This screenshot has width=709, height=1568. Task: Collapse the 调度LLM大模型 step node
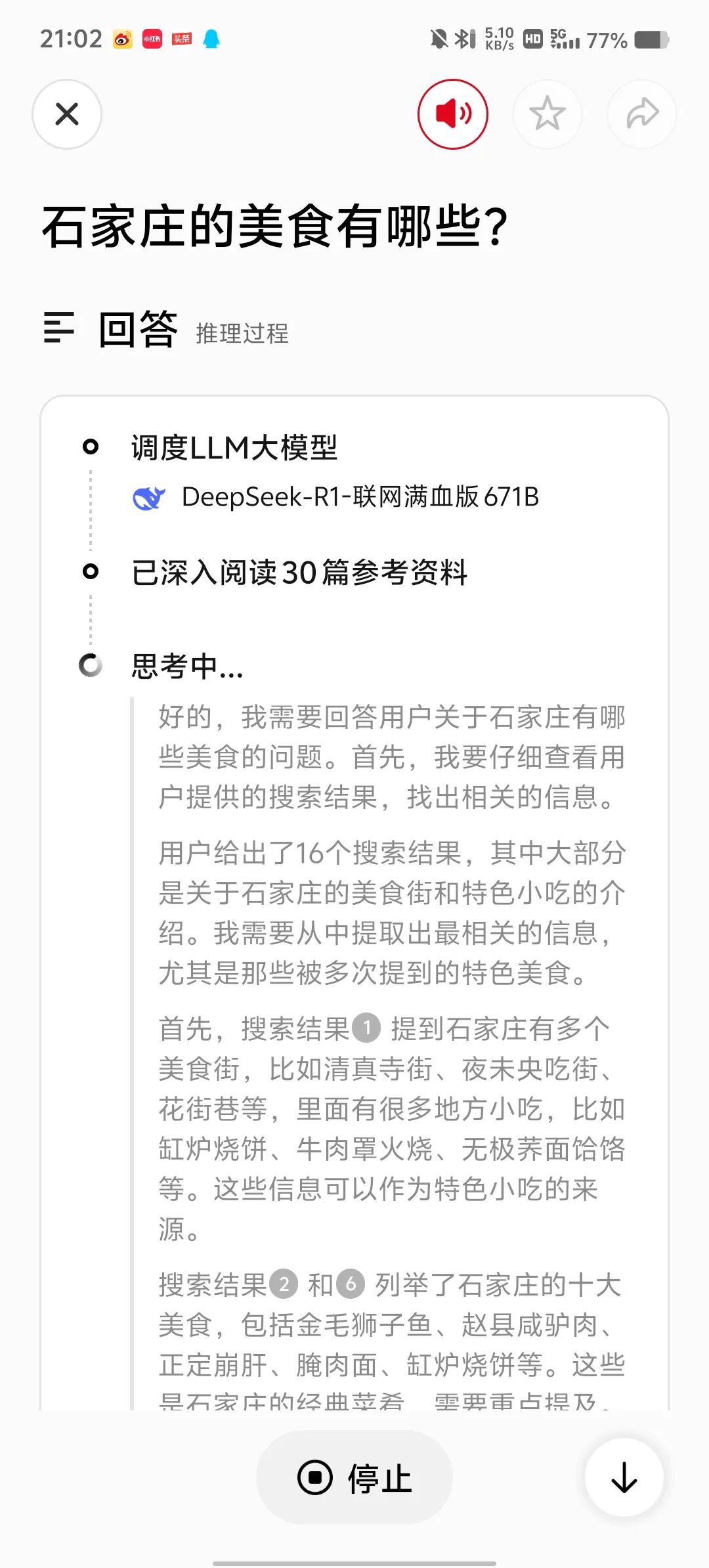tap(91, 446)
